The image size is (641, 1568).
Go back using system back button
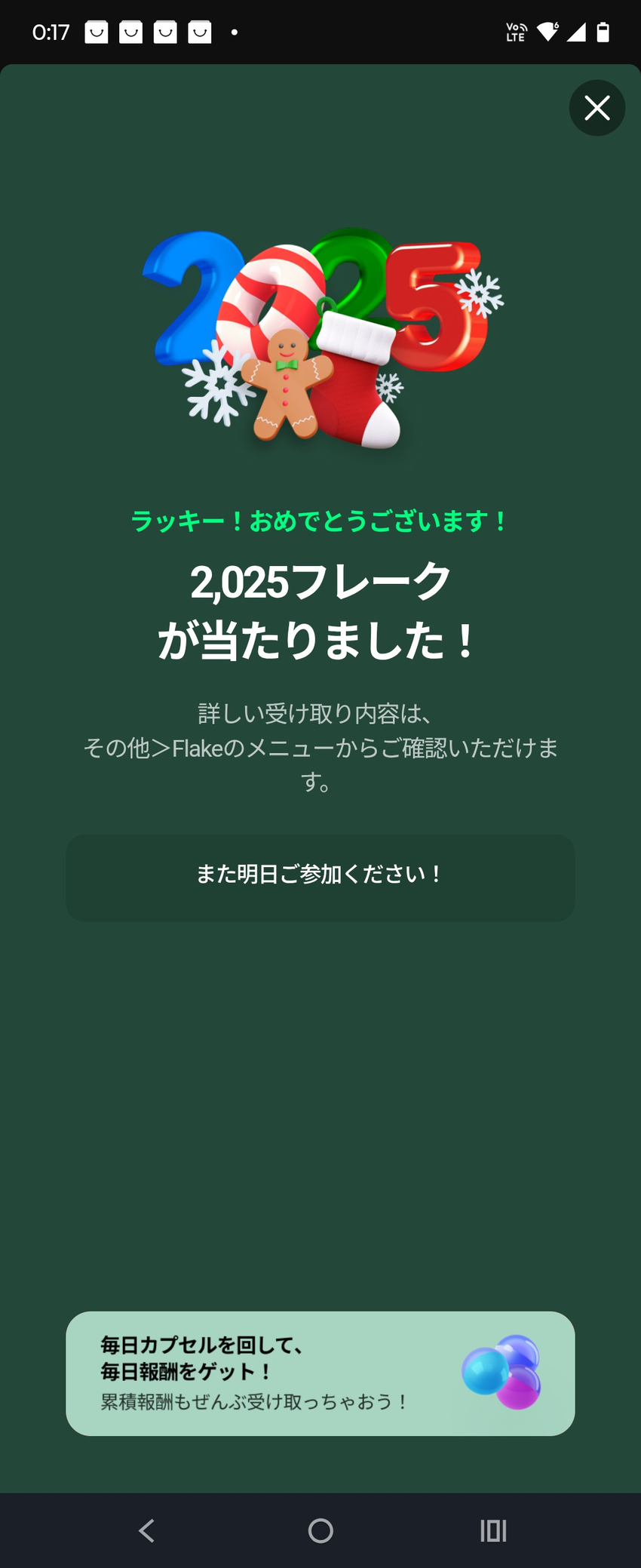(147, 1530)
